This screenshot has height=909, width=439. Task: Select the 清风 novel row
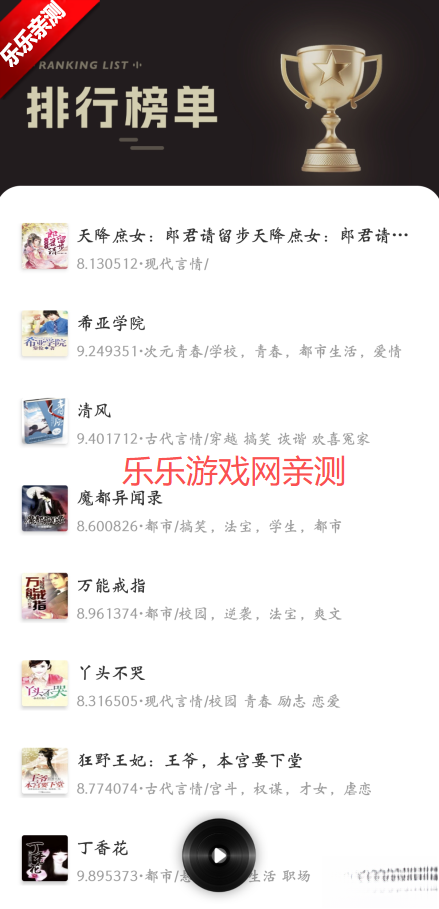219,421
